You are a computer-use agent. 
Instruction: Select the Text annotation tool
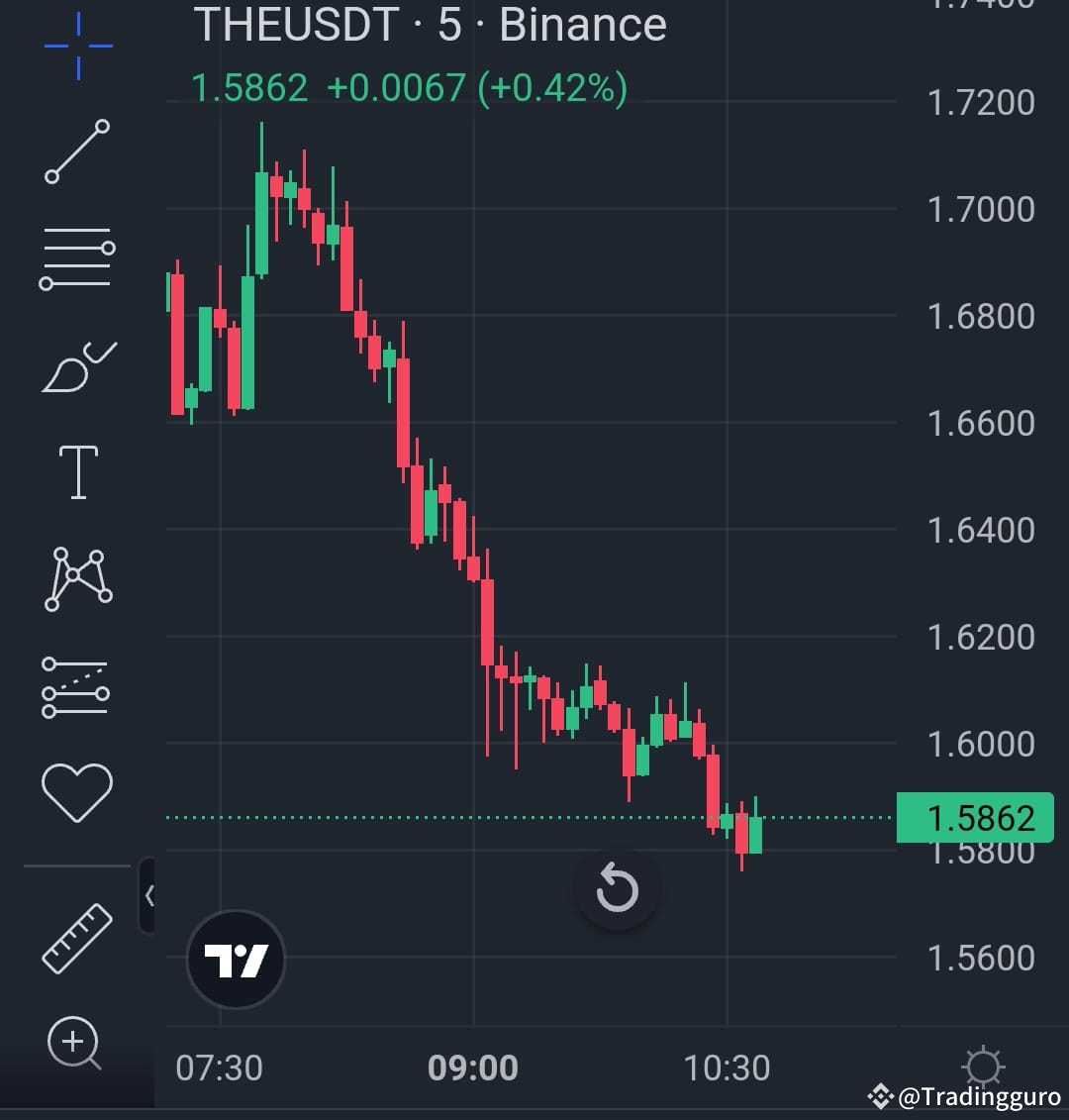tap(77, 470)
